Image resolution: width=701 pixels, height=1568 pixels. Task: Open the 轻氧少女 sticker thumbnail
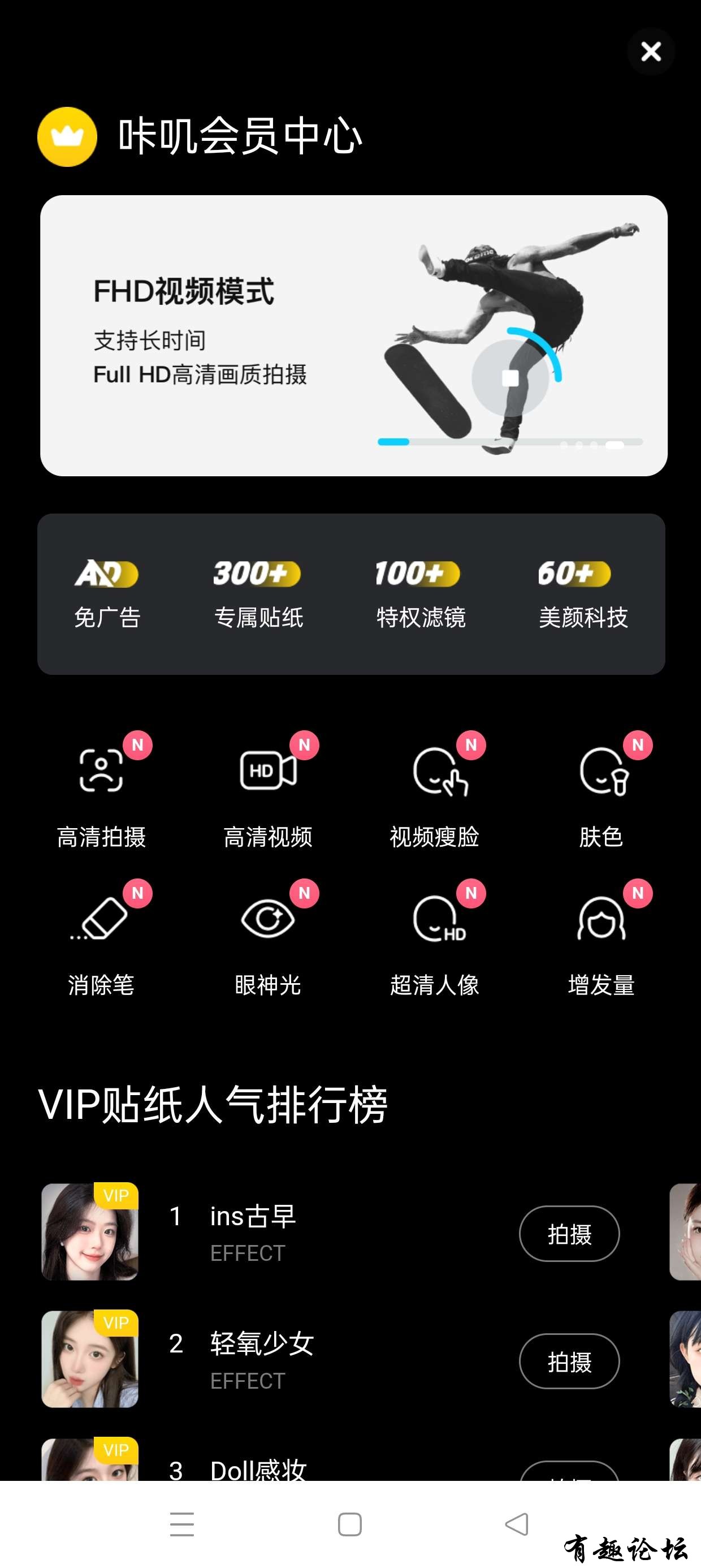[x=90, y=1359]
